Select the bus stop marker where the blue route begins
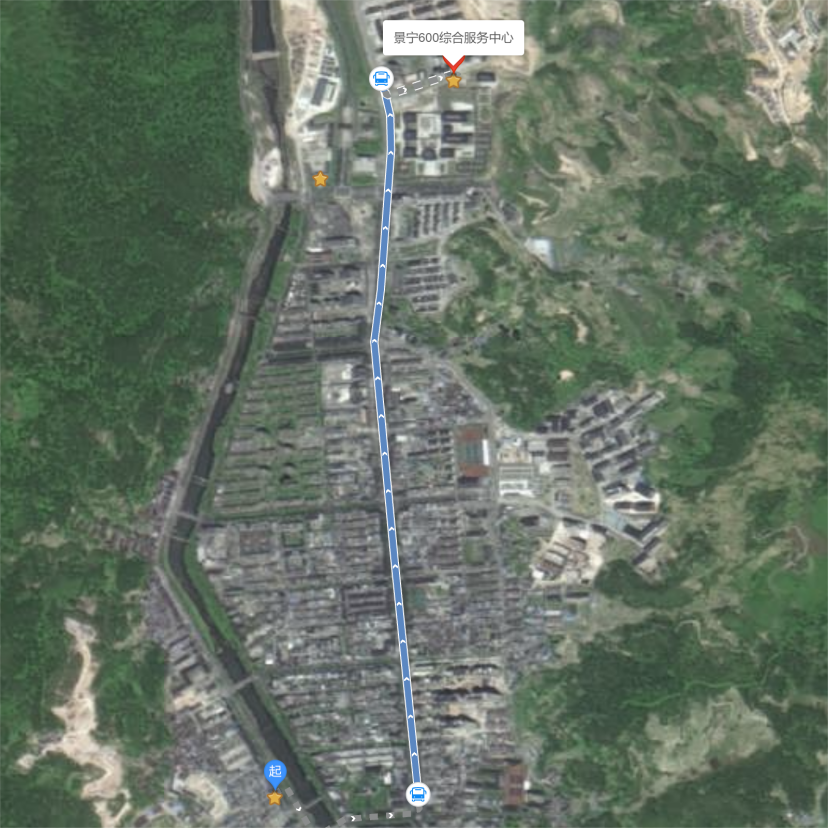 (x=418, y=794)
